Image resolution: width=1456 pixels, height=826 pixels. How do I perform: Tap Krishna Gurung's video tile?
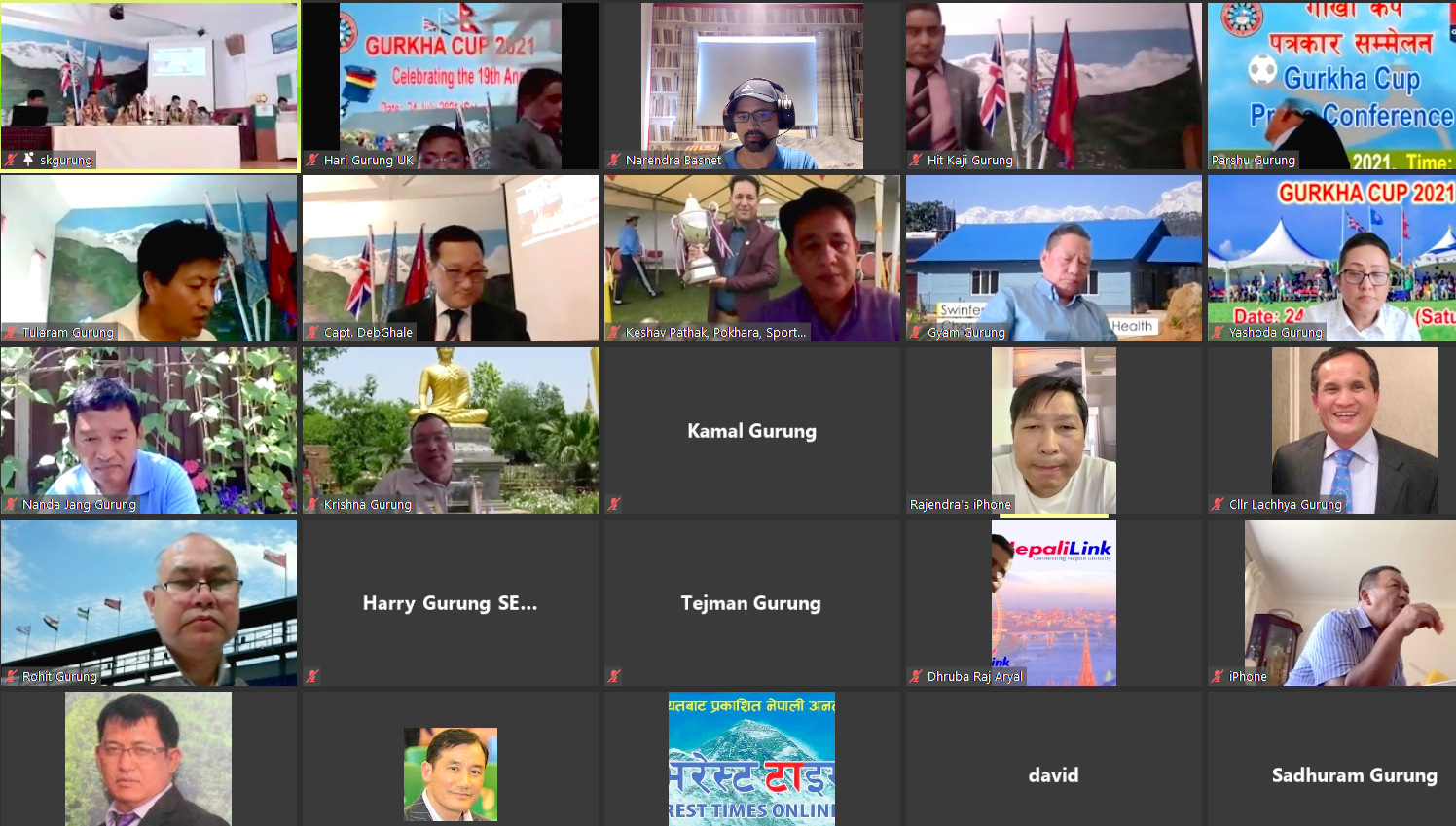[451, 430]
